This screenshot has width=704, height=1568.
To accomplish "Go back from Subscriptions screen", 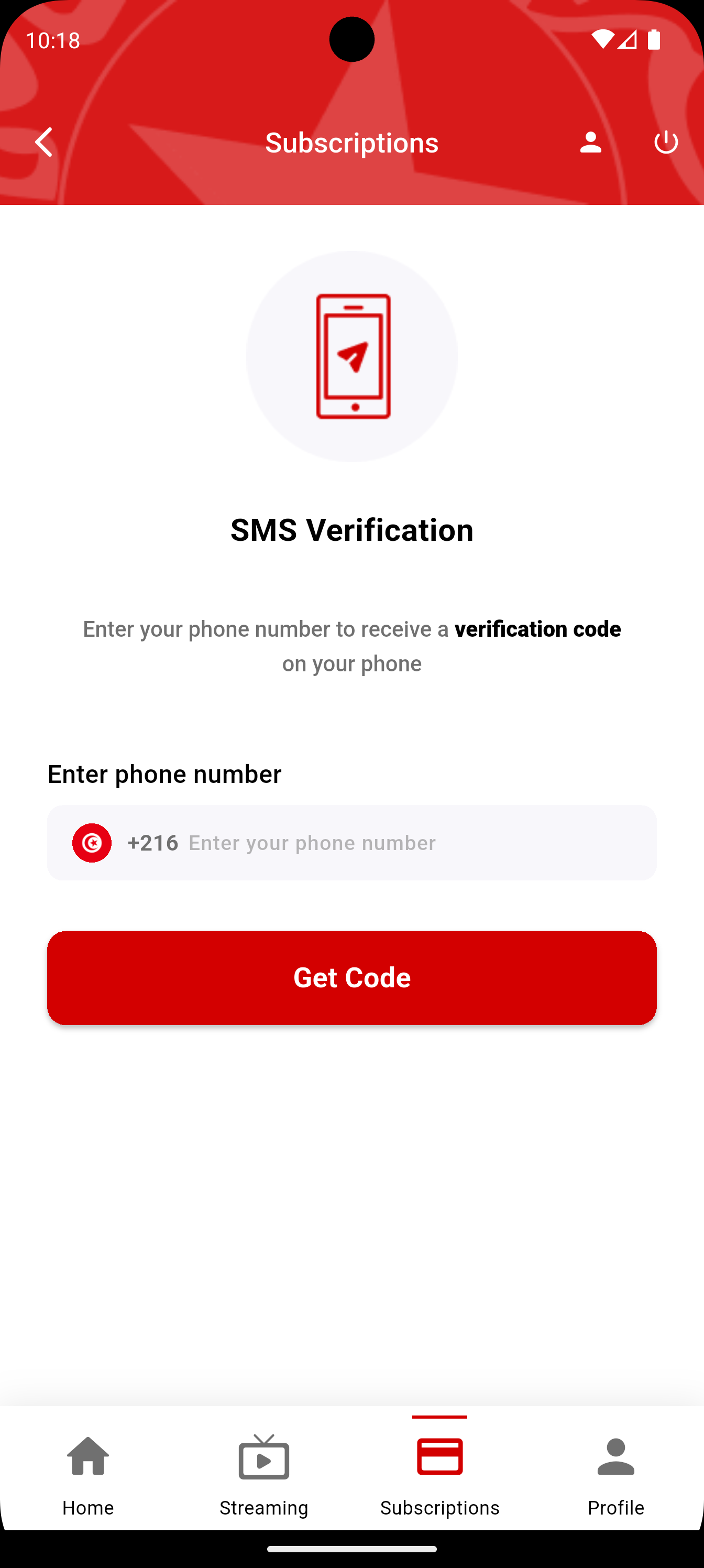I will click(x=44, y=143).
